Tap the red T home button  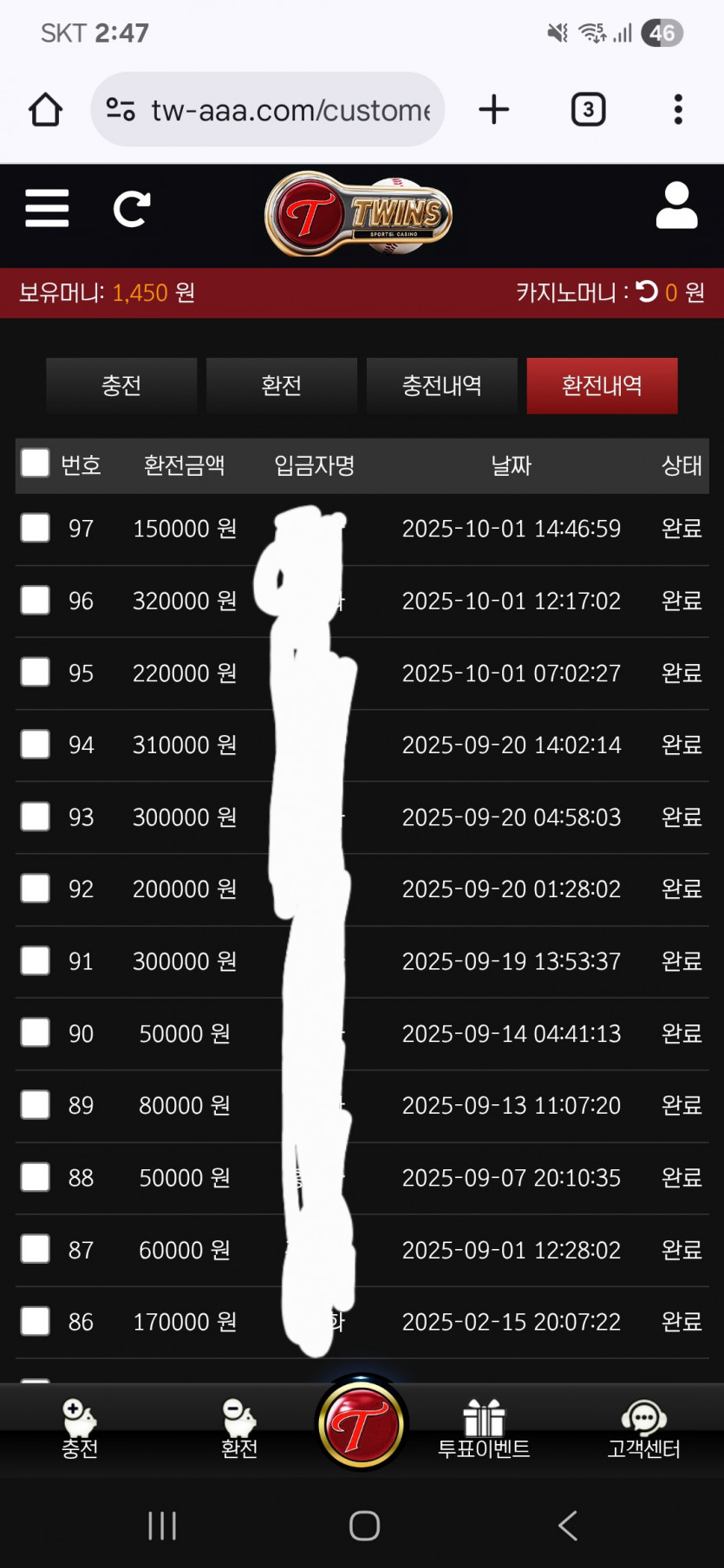[362, 1424]
